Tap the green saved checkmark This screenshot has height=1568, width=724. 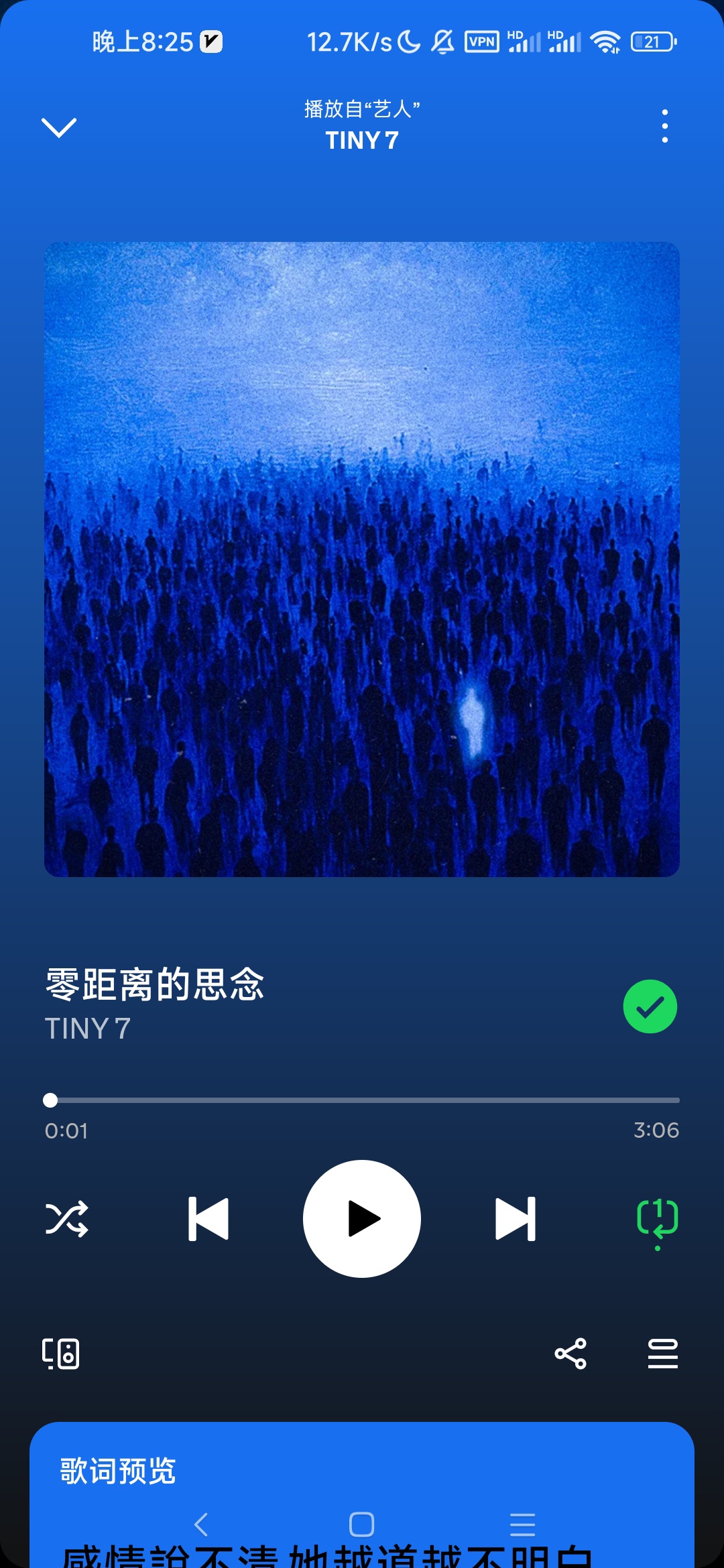point(650,1006)
